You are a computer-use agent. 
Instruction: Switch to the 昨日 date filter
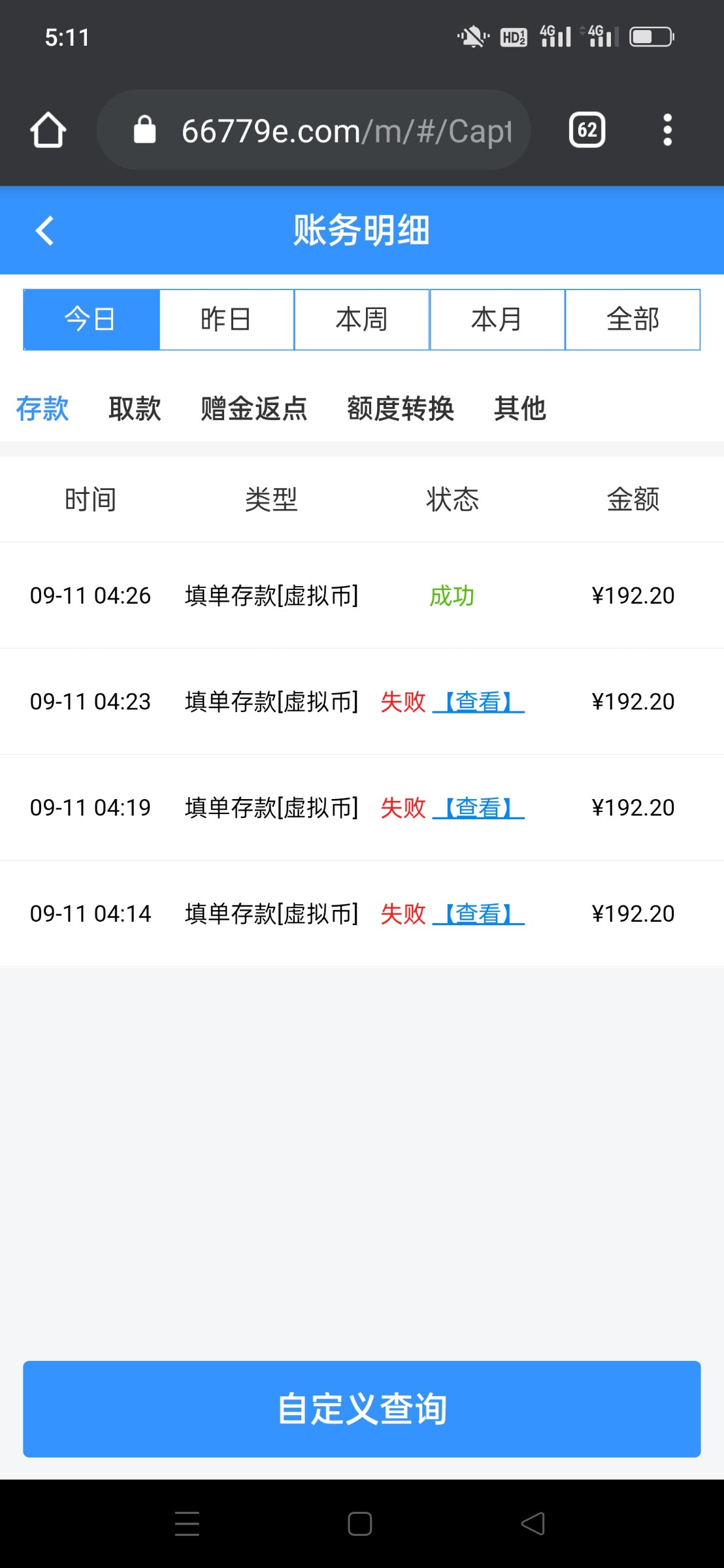(x=227, y=319)
